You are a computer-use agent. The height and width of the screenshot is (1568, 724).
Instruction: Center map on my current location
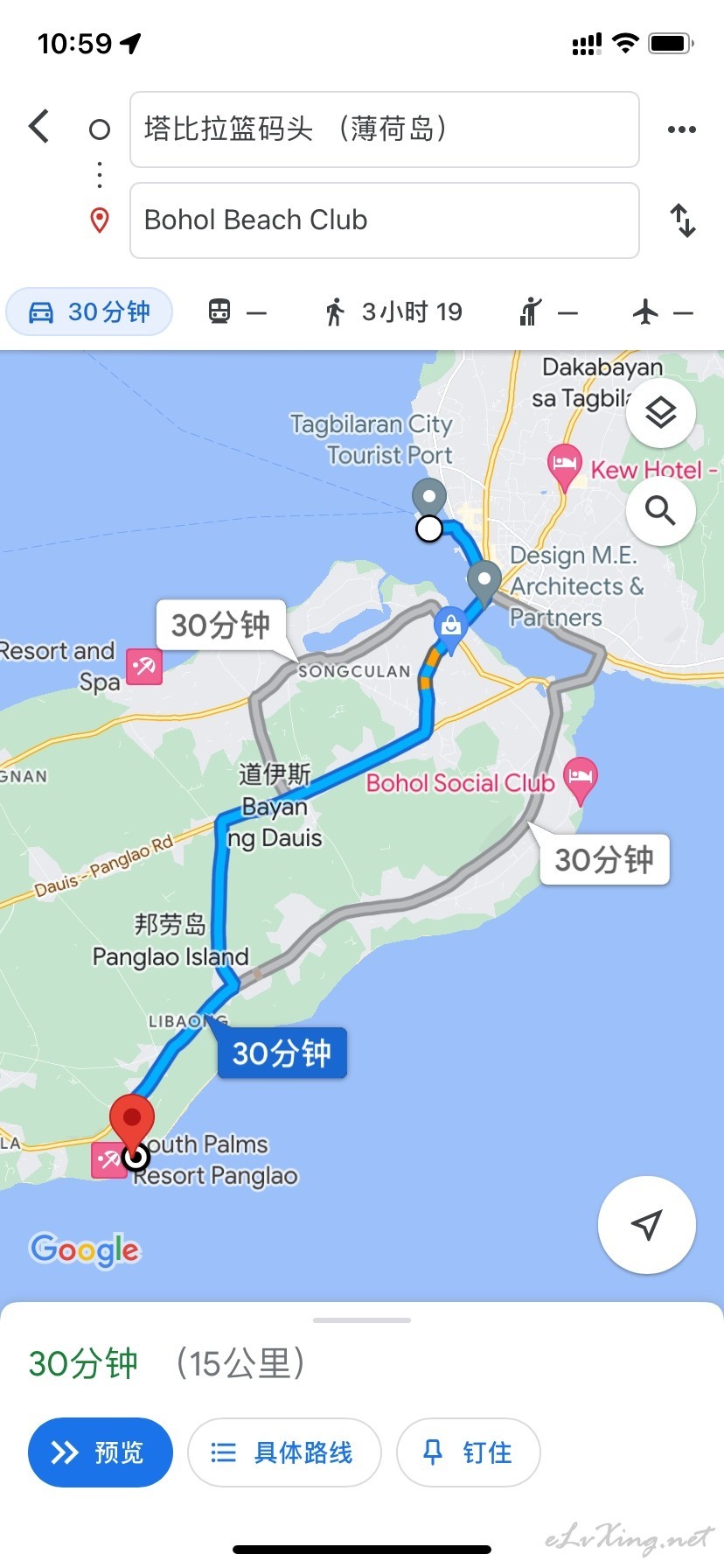(646, 1225)
